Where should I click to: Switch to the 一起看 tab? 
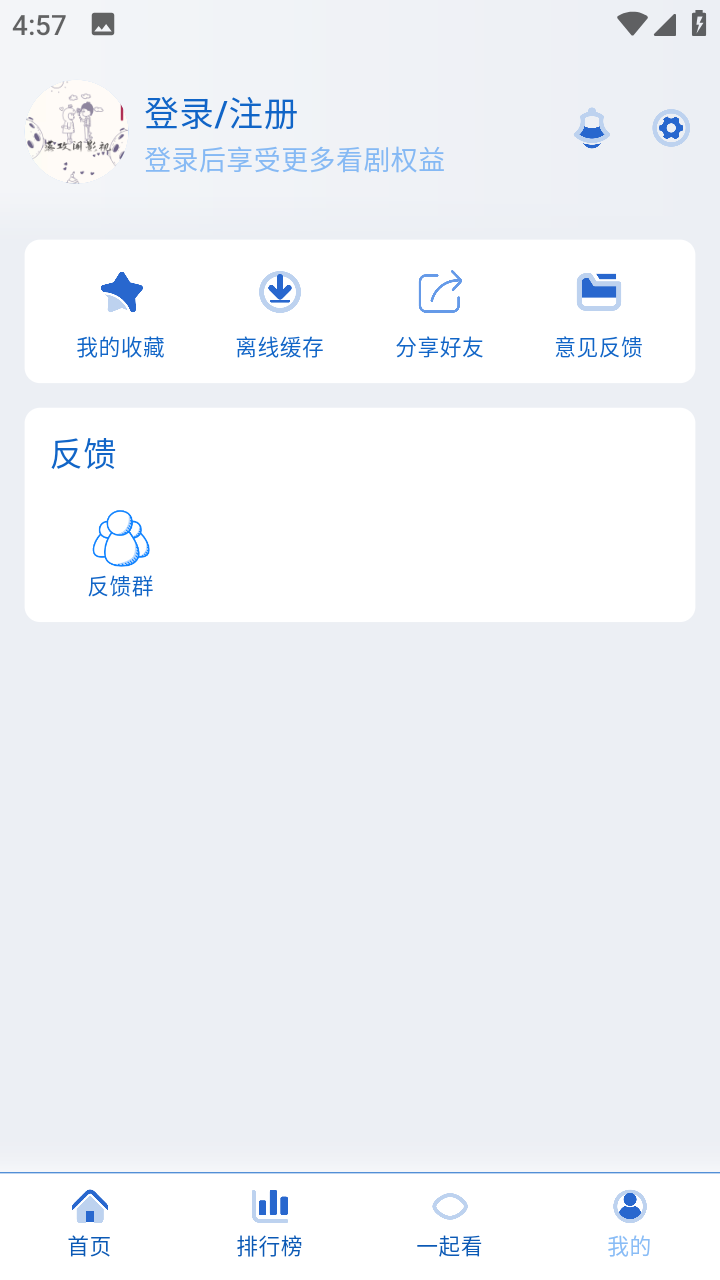coord(449,1246)
